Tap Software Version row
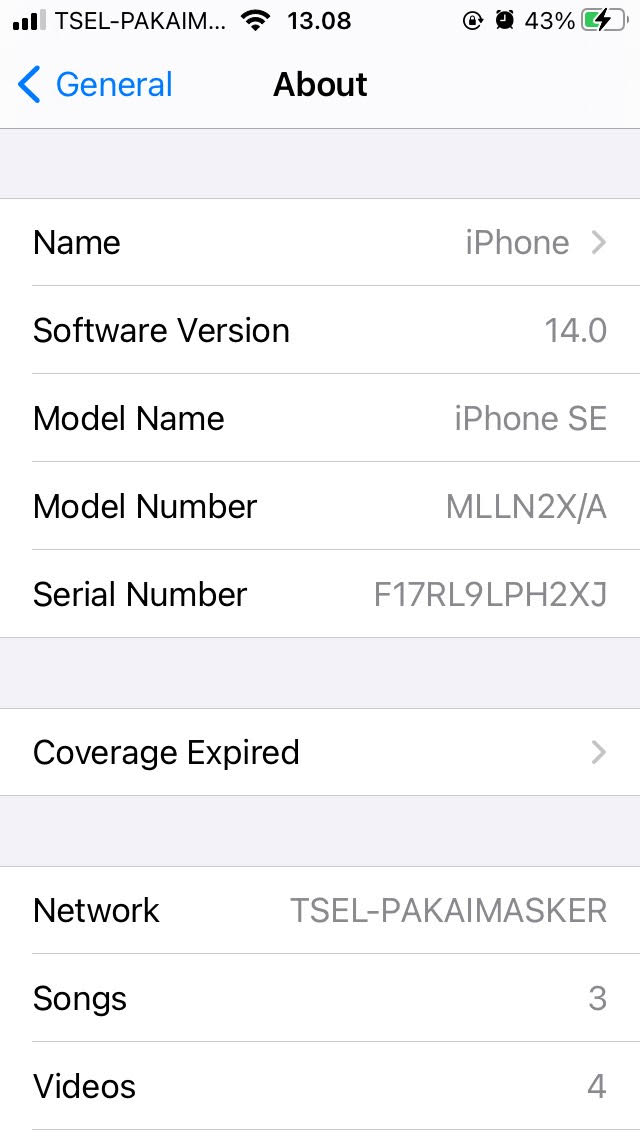The image size is (640, 1136). tap(320, 331)
